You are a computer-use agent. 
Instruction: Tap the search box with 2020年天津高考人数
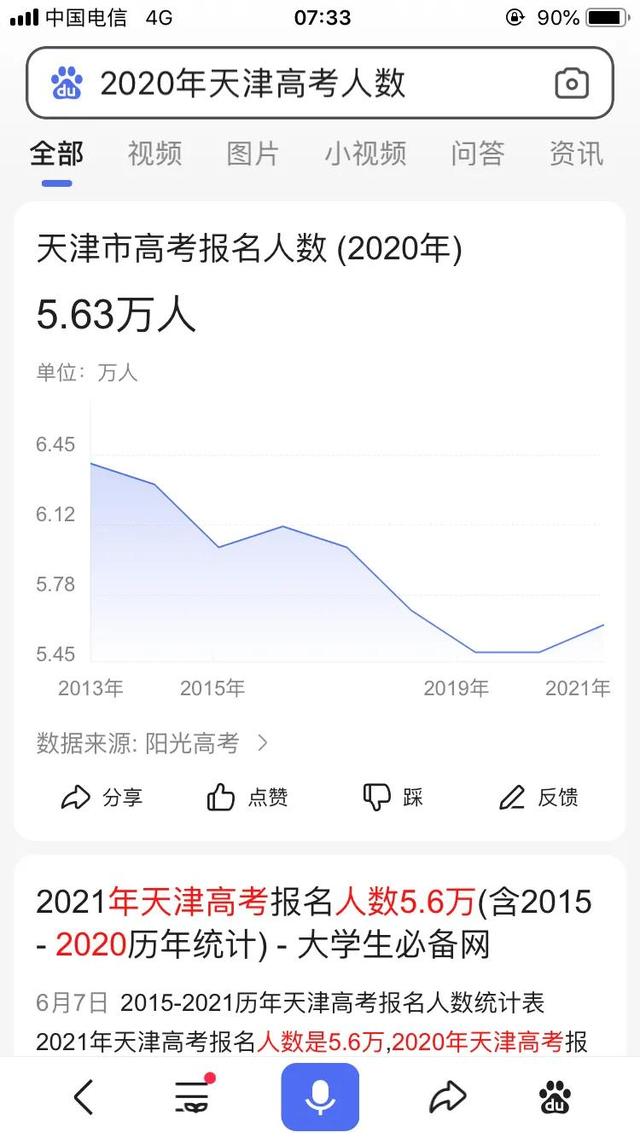coord(300,83)
